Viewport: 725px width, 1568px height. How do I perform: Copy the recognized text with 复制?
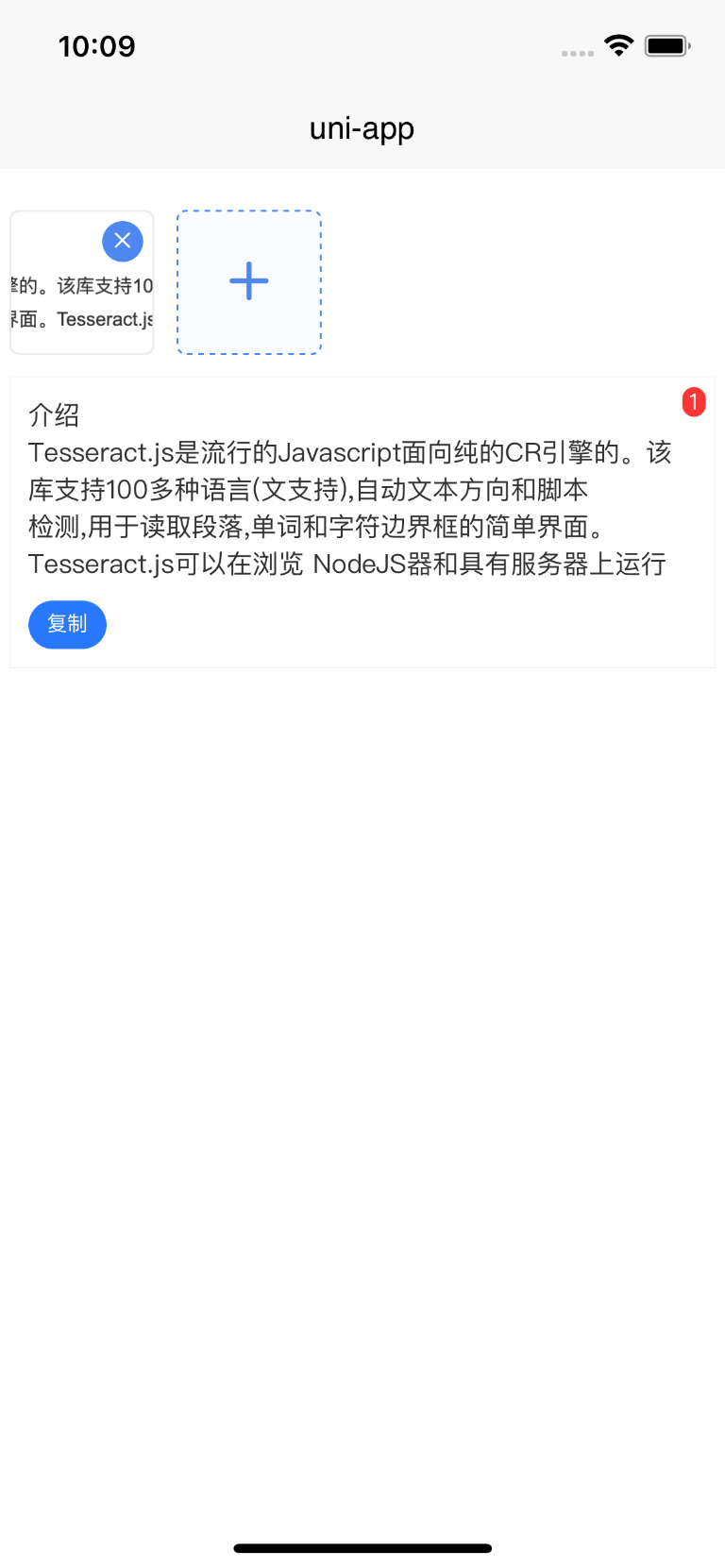tap(67, 624)
